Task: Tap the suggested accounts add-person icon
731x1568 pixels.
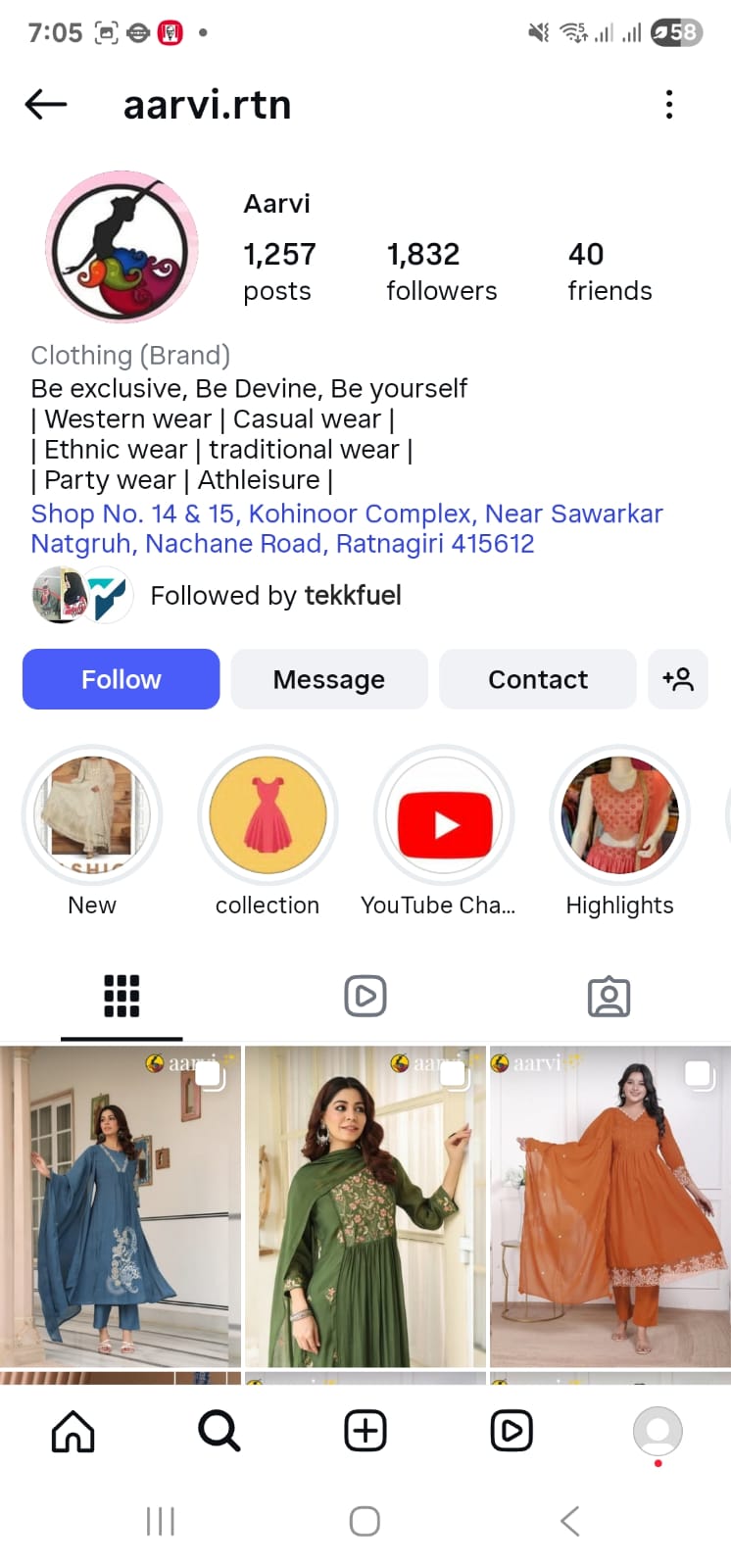Action: click(x=678, y=678)
